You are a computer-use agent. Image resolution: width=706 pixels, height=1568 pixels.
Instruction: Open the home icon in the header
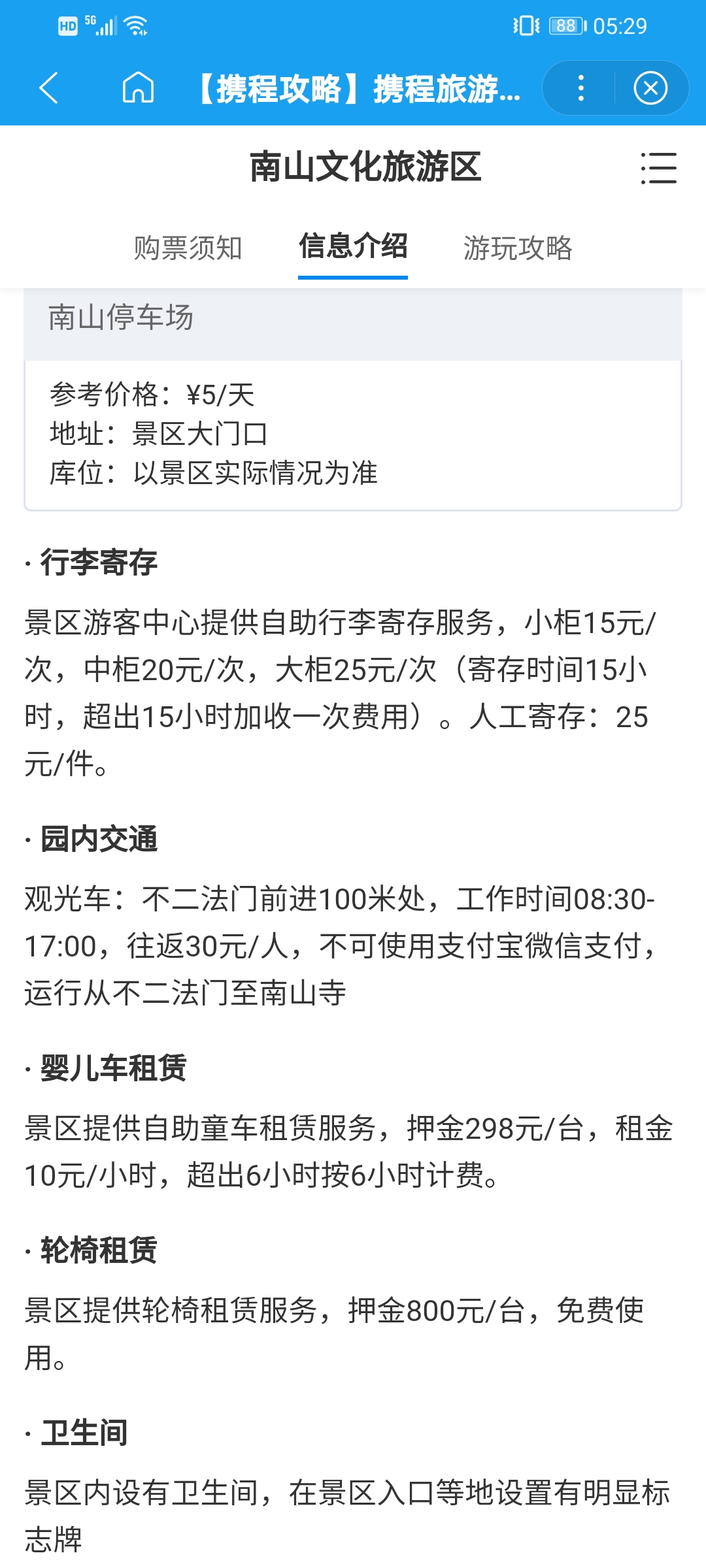138,88
